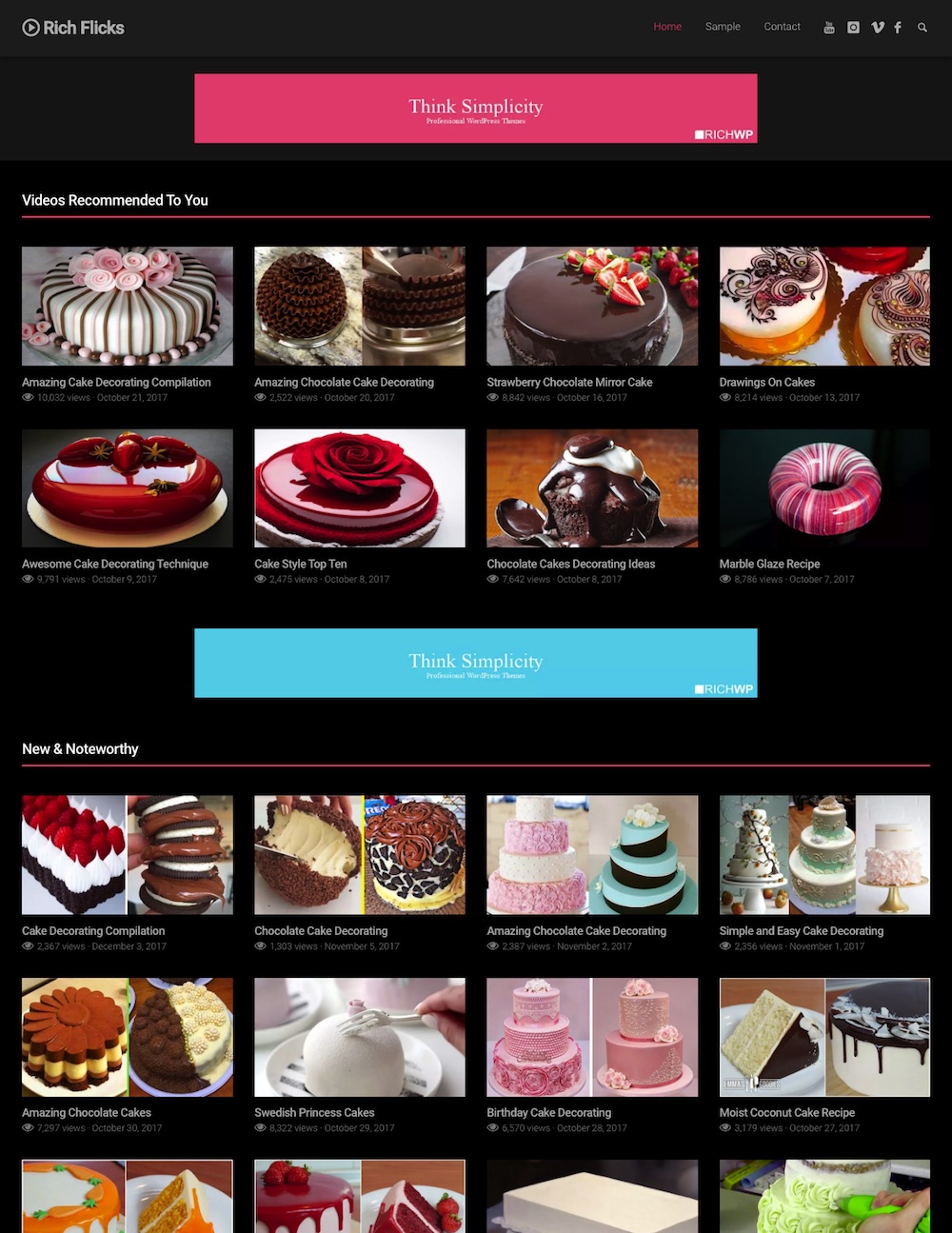Open the blue Think Simplicity banner
952x1233 pixels.
coord(476,663)
